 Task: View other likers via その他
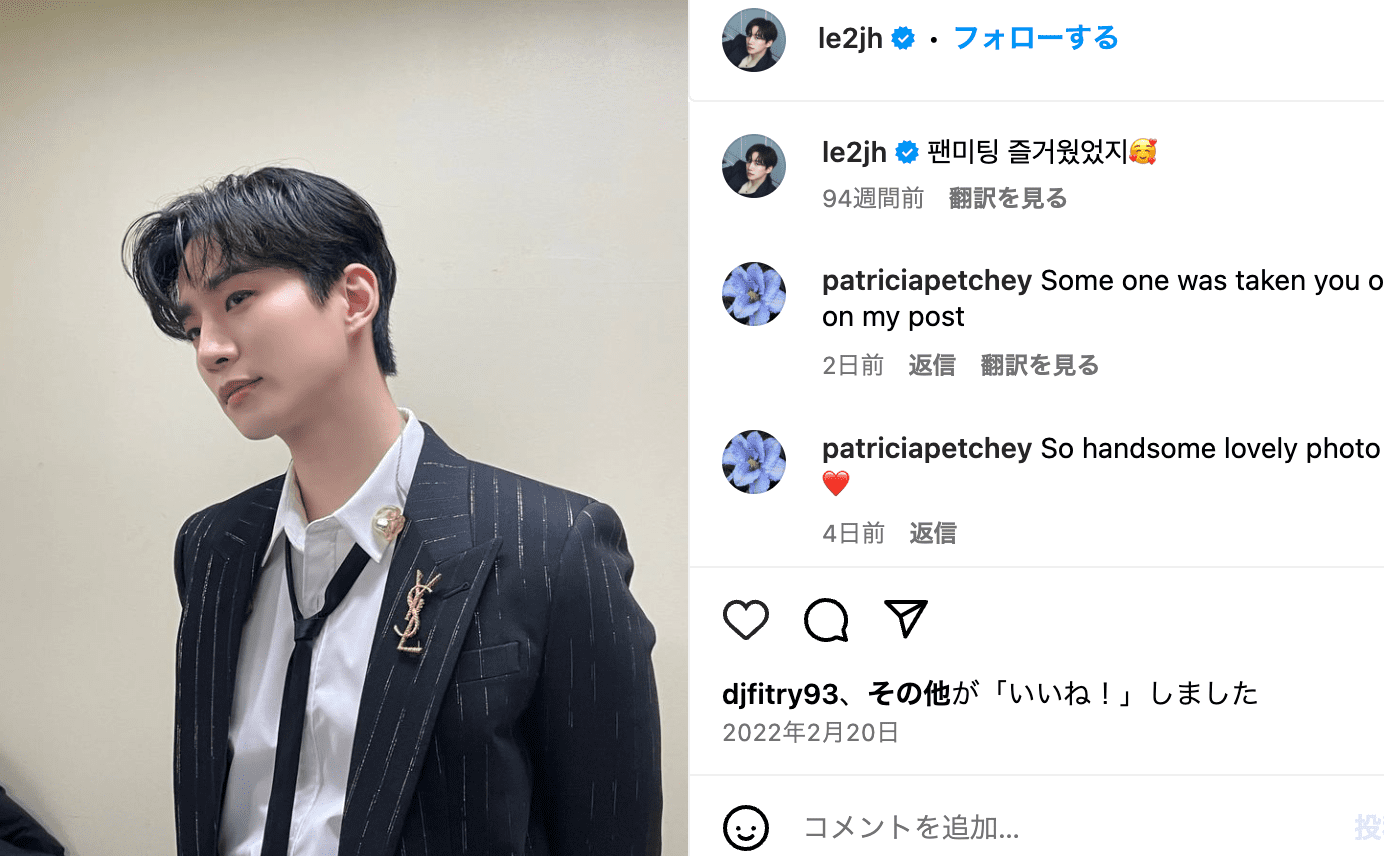click(909, 693)
